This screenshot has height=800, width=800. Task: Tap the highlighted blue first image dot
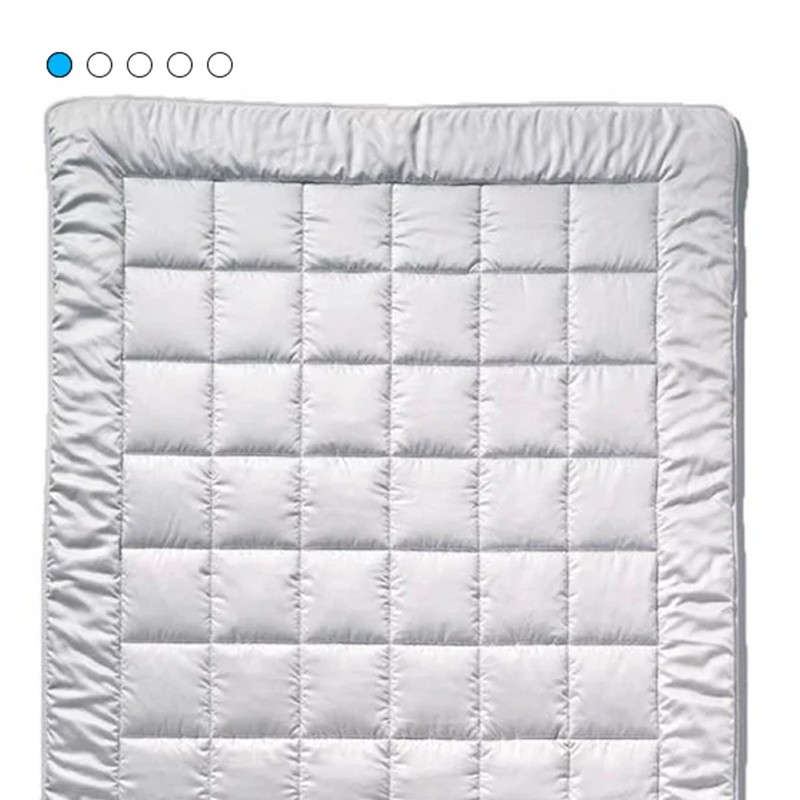point(59,65)
